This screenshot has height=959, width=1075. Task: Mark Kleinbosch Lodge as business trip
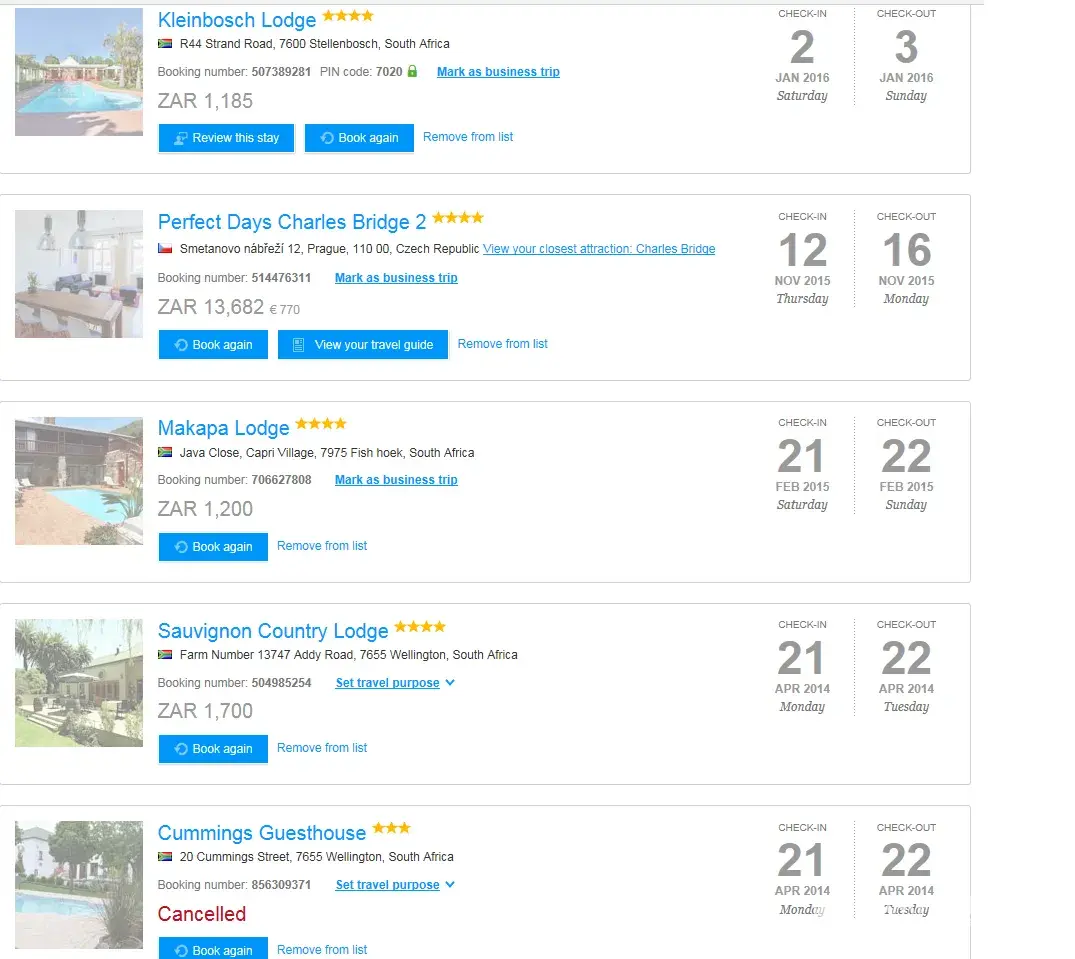[x=498, y=72]
